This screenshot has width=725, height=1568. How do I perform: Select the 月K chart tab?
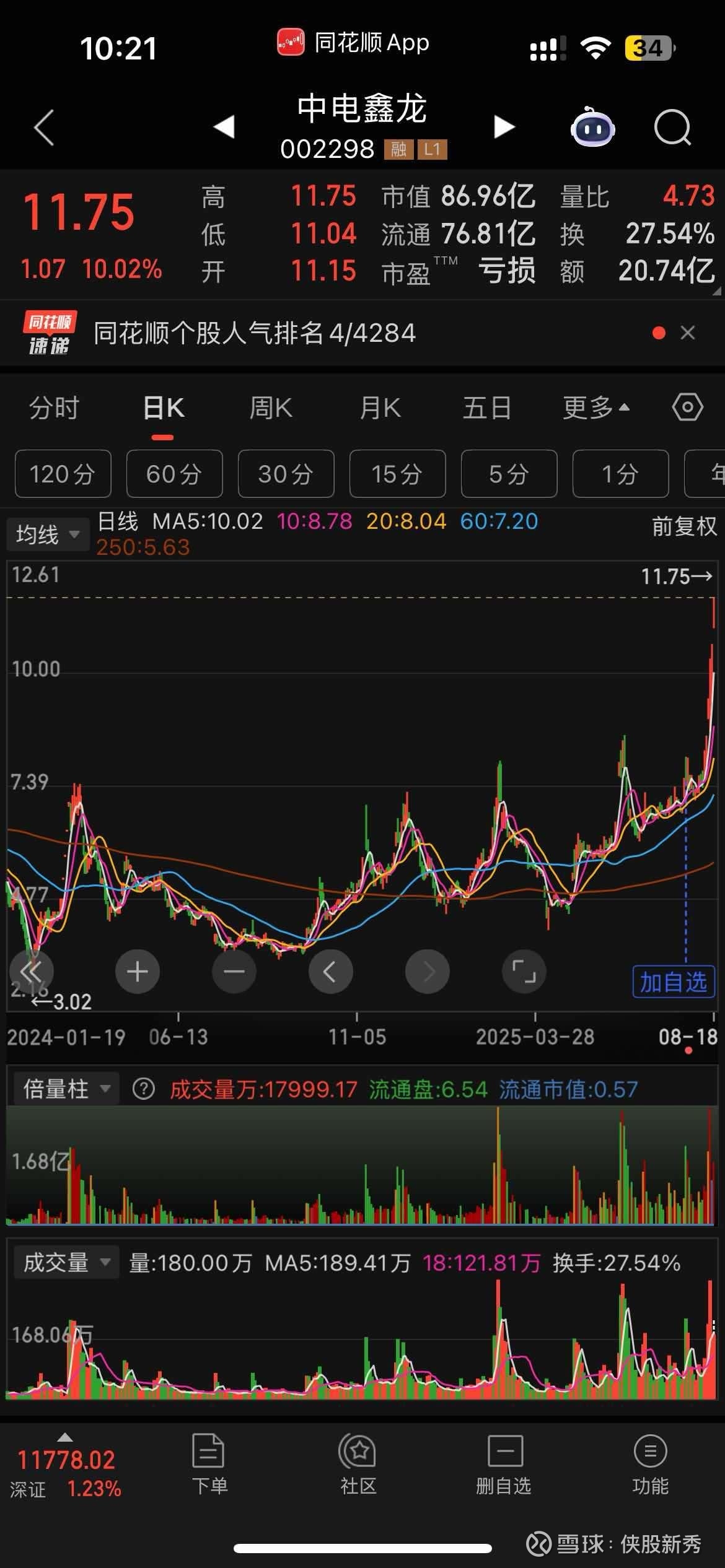point(380,408)
